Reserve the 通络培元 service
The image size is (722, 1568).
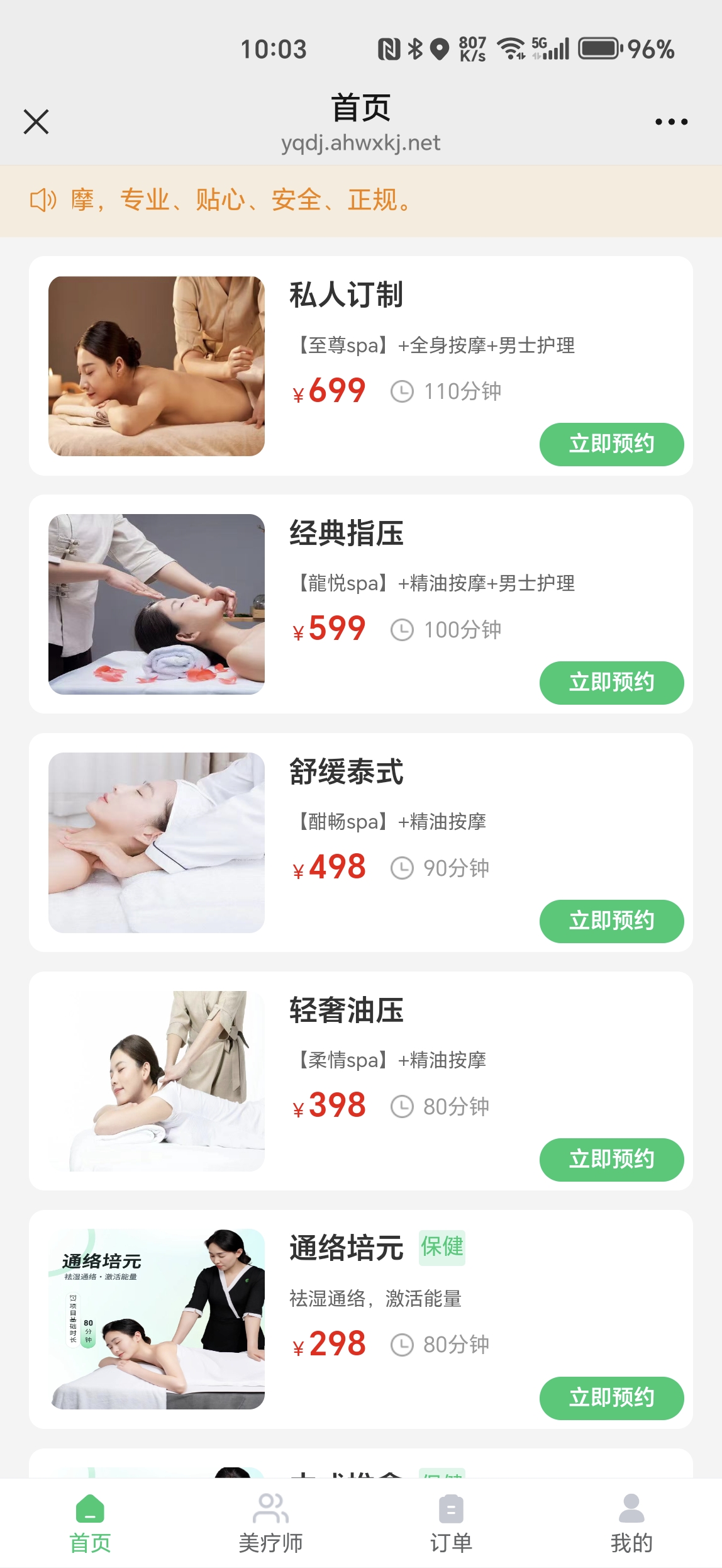coord(611,1398)
